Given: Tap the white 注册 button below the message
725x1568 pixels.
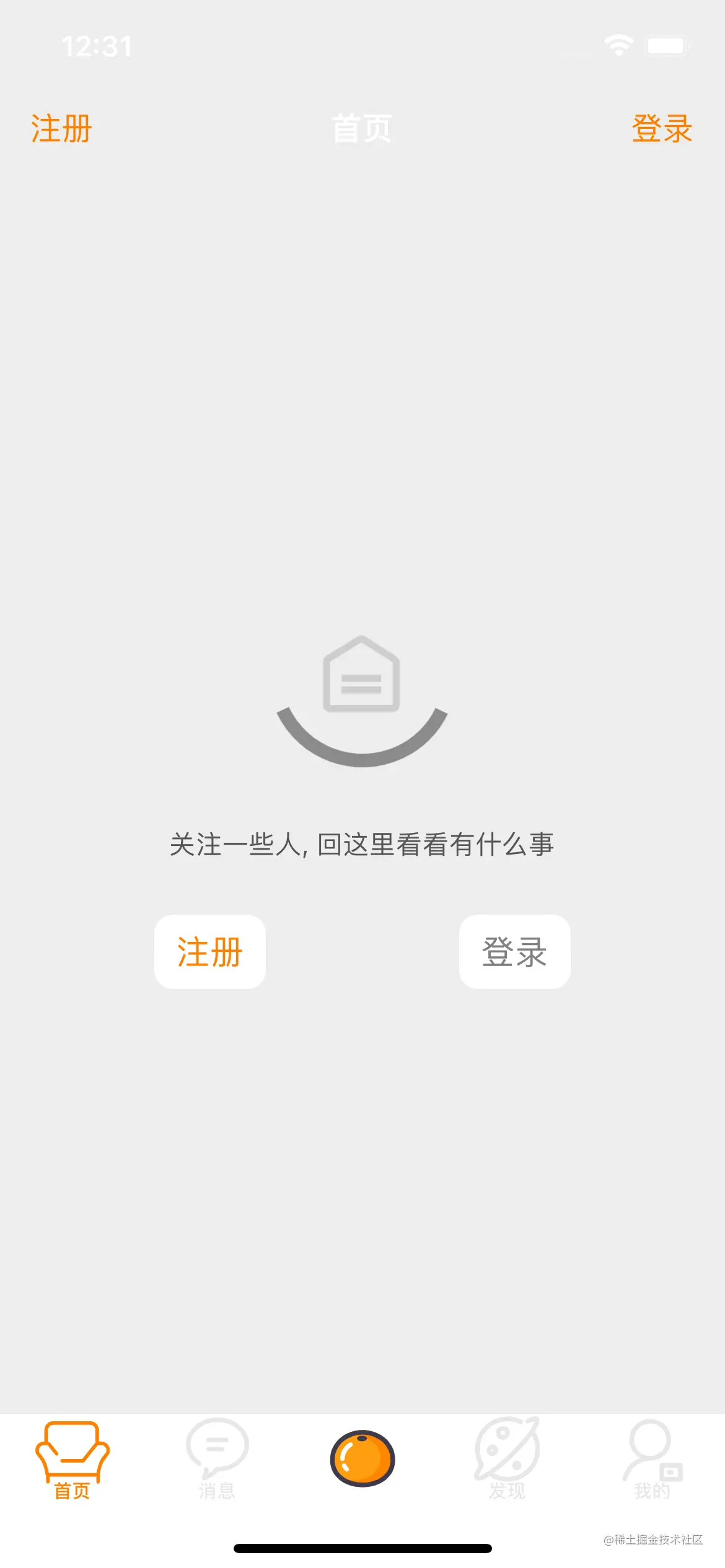Looking at the screenshot, I should pos(209,951).
